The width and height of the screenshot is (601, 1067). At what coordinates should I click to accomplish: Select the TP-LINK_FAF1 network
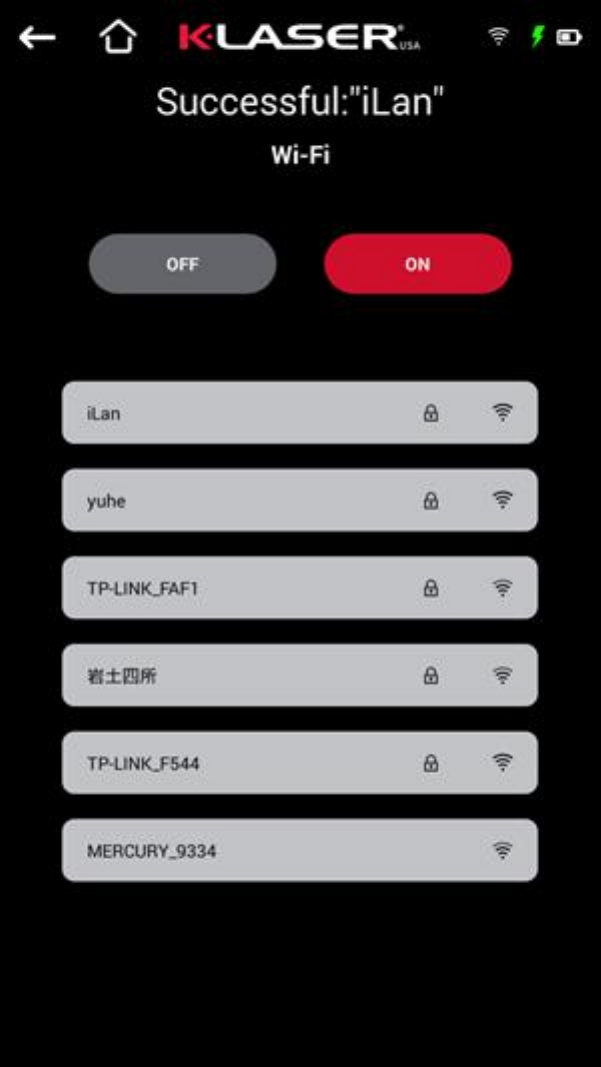pos(299,588)
